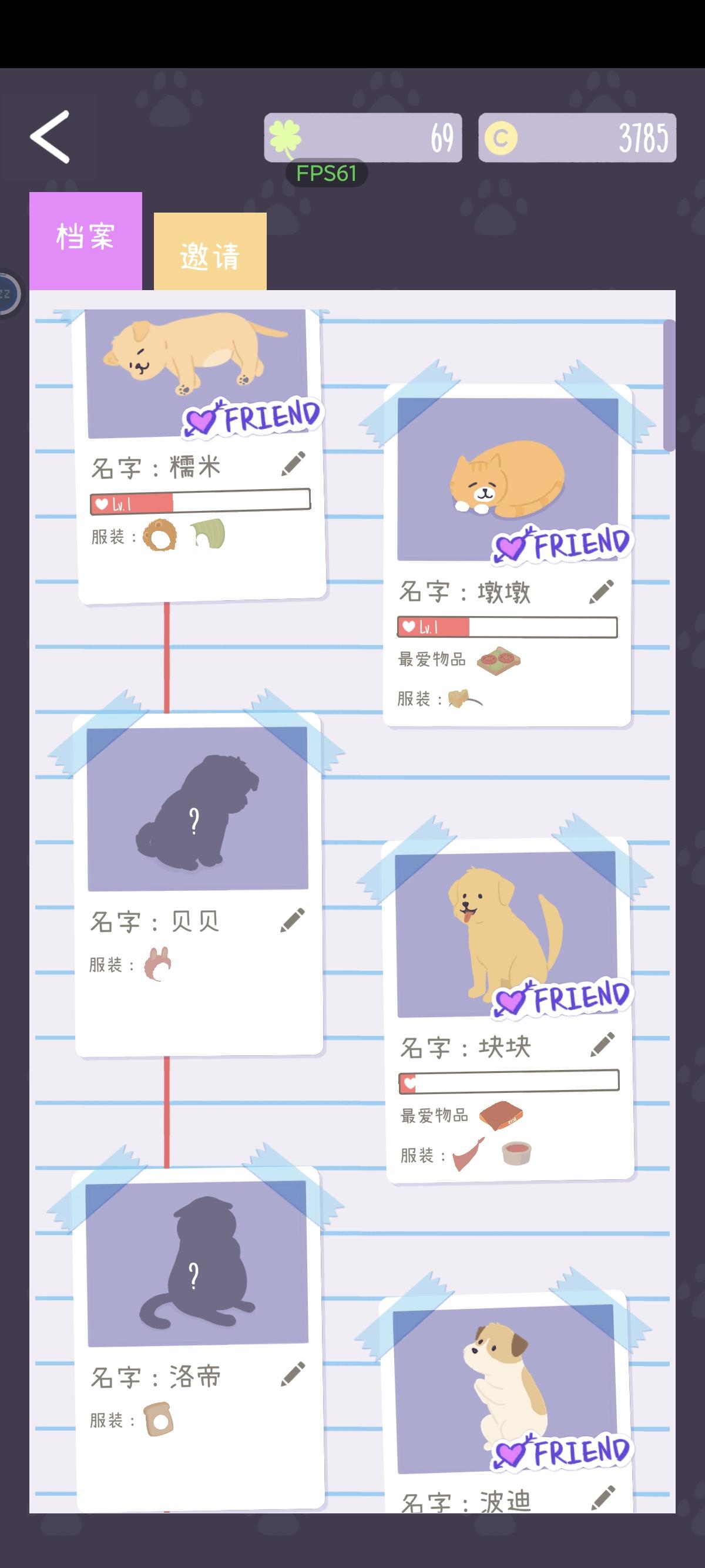Tap the pencil to rename 糯米
Image resolution: width=705 pixels, height=1568 pixels.
(x=292, y=464)
